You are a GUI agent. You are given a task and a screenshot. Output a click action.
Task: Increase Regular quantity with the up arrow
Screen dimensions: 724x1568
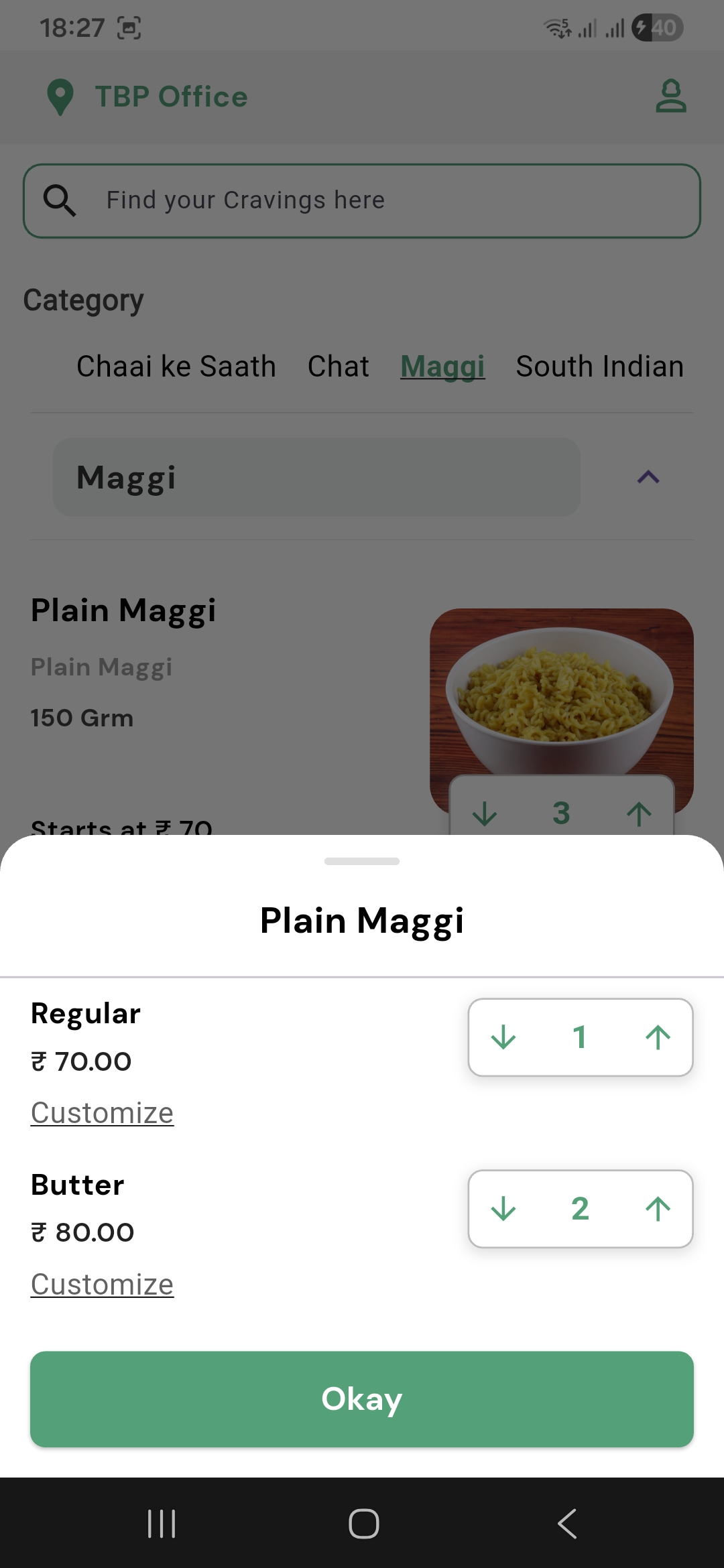coord(658,1037)
